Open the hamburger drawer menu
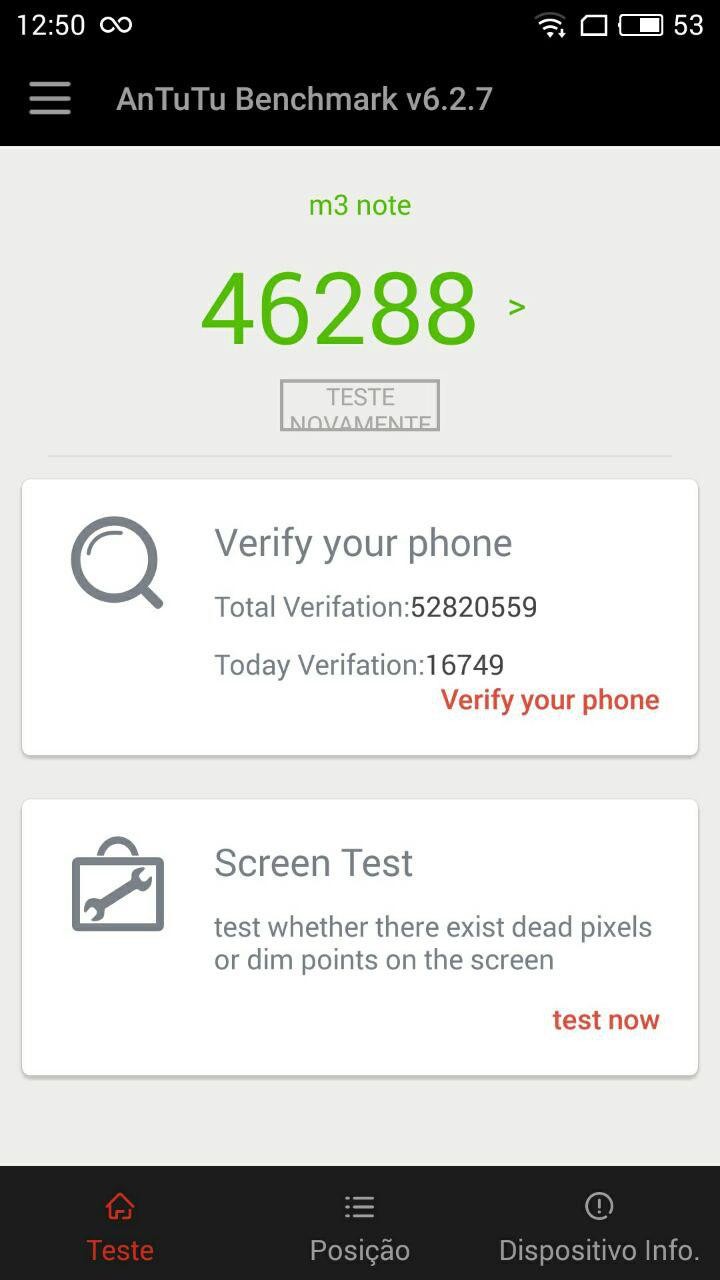Viewport: 720px width, 1280px height. (49, 98)
